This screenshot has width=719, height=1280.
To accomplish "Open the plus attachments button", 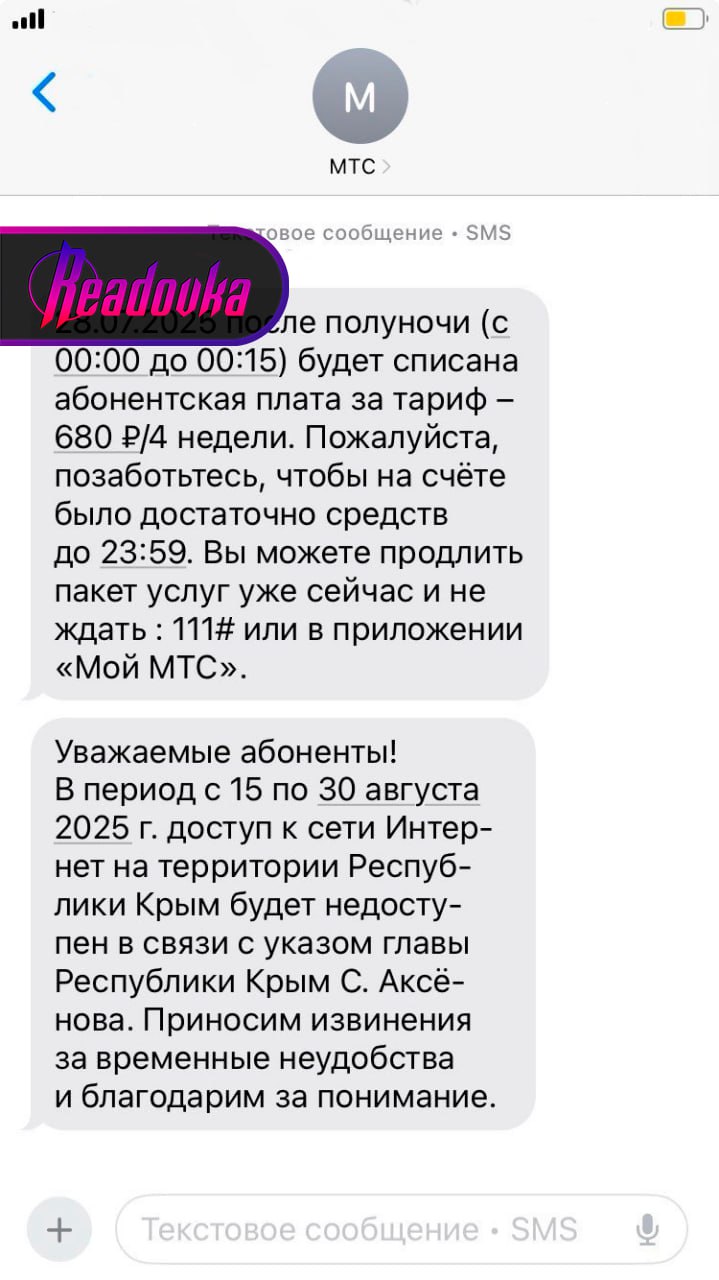I will (x=59, y=1229).
